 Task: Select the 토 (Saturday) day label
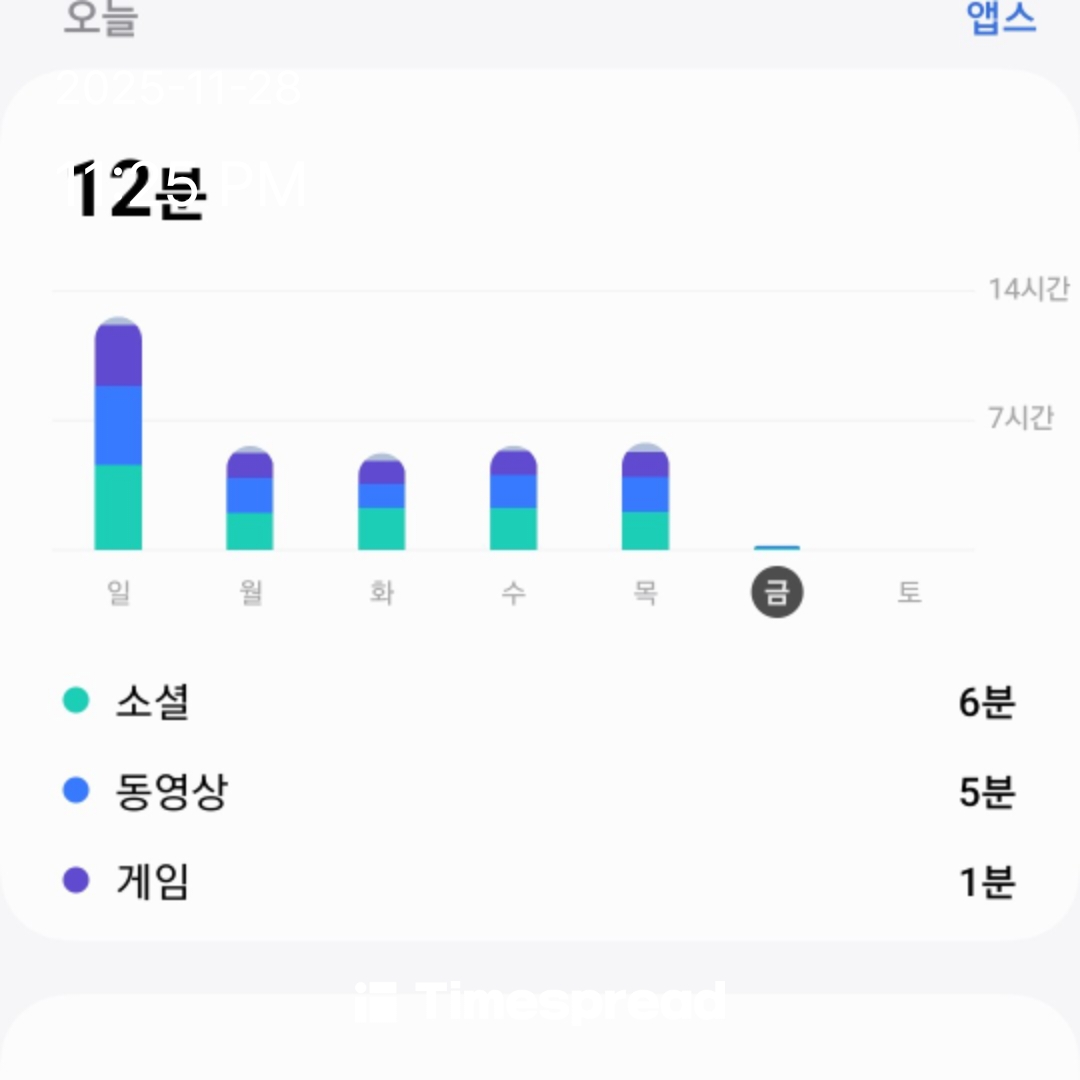click(908, 593)
